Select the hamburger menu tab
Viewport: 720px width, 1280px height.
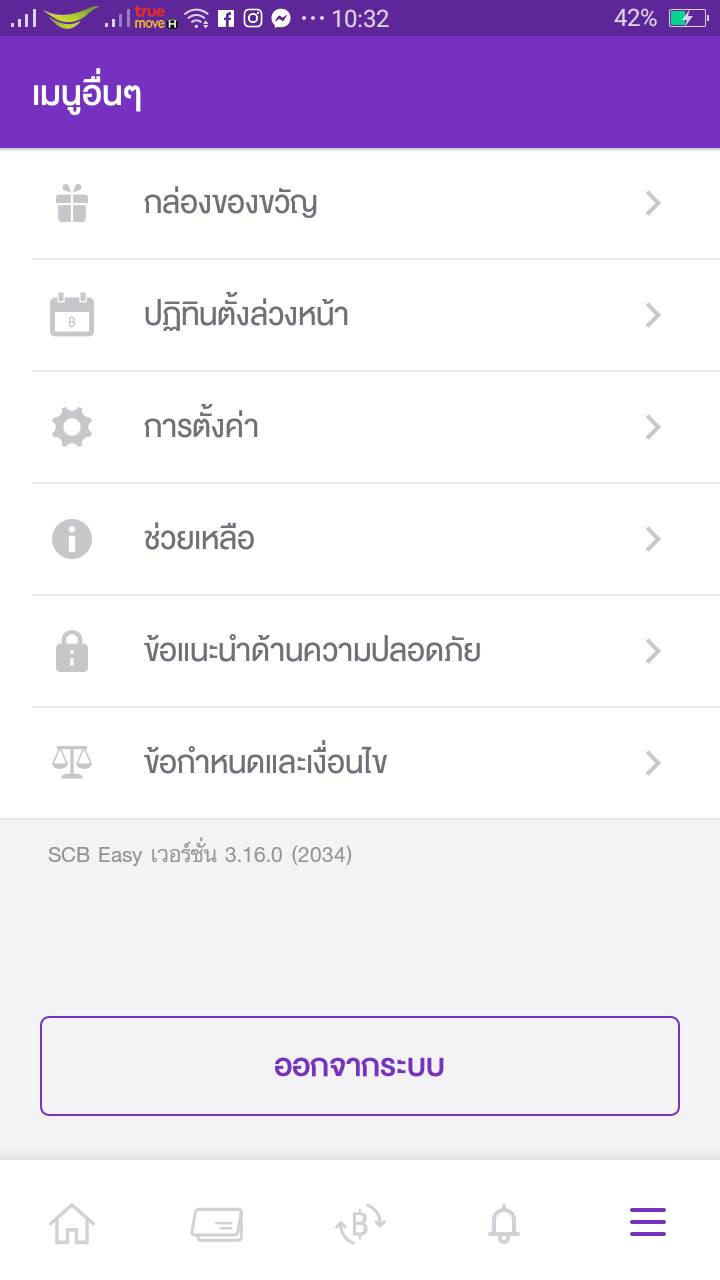point(648,1222)
